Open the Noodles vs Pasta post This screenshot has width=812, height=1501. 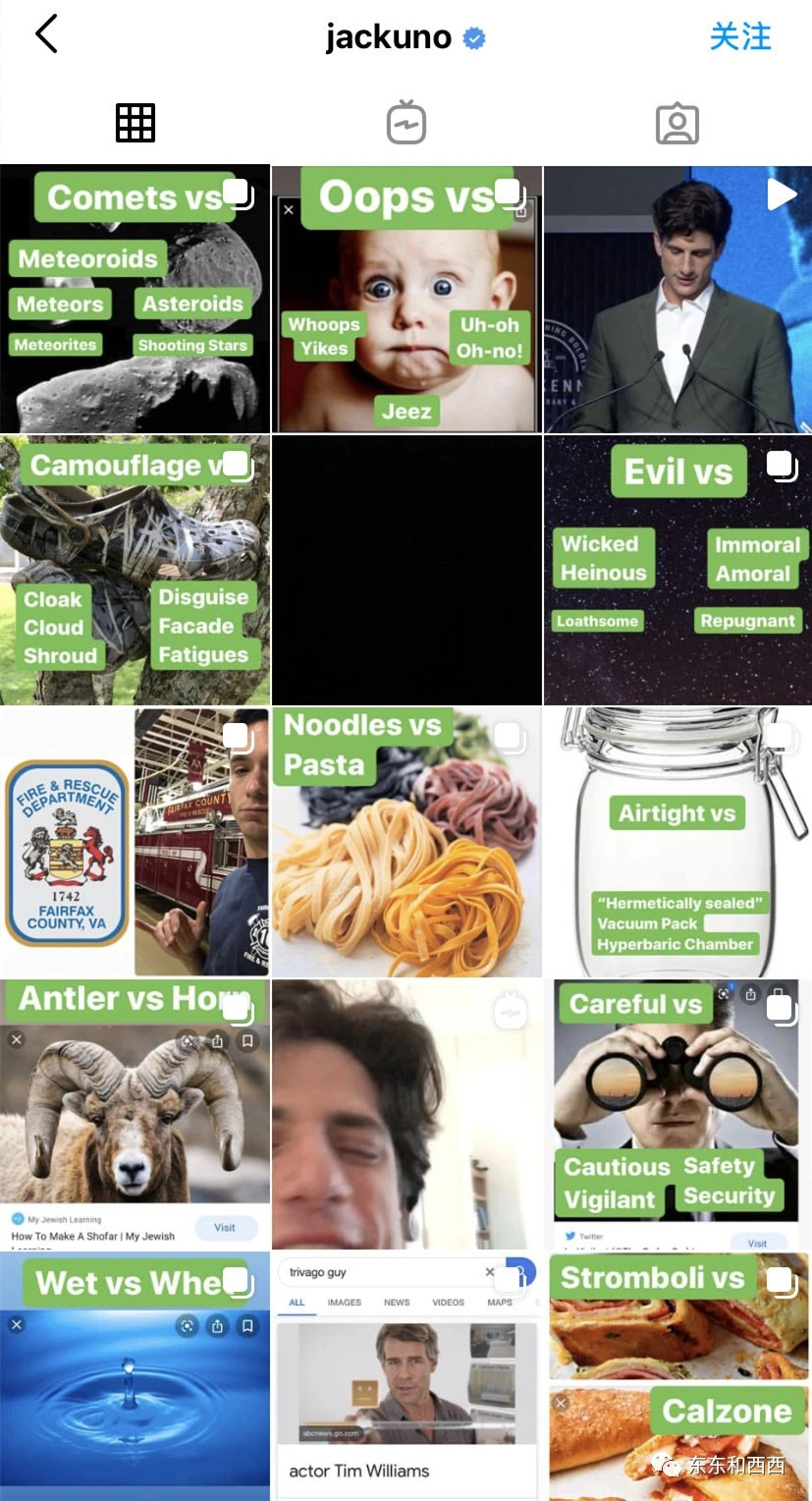tap(406, 842)
